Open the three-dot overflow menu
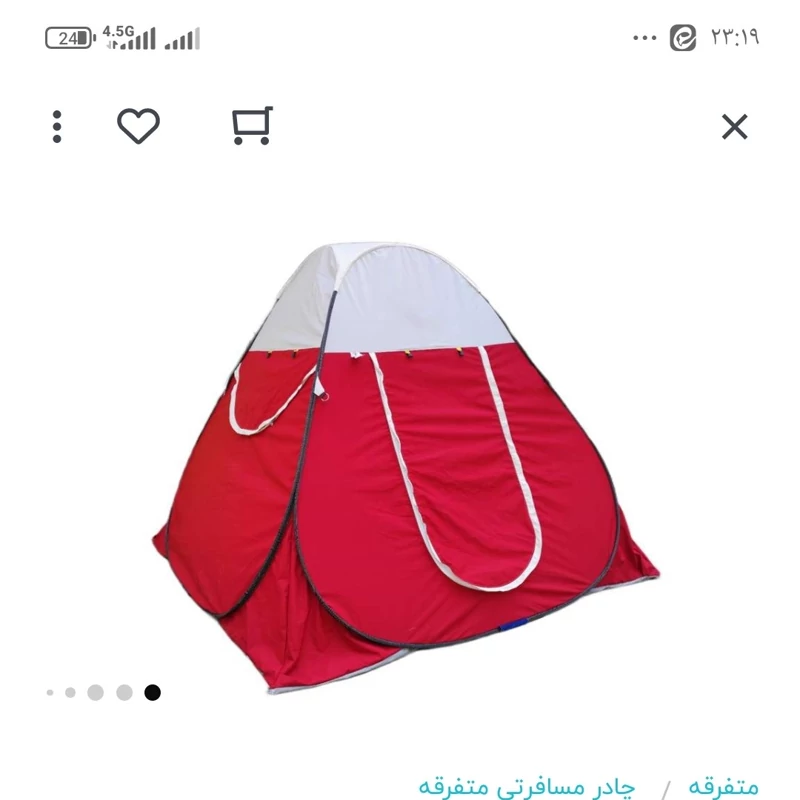 [58, 127]
